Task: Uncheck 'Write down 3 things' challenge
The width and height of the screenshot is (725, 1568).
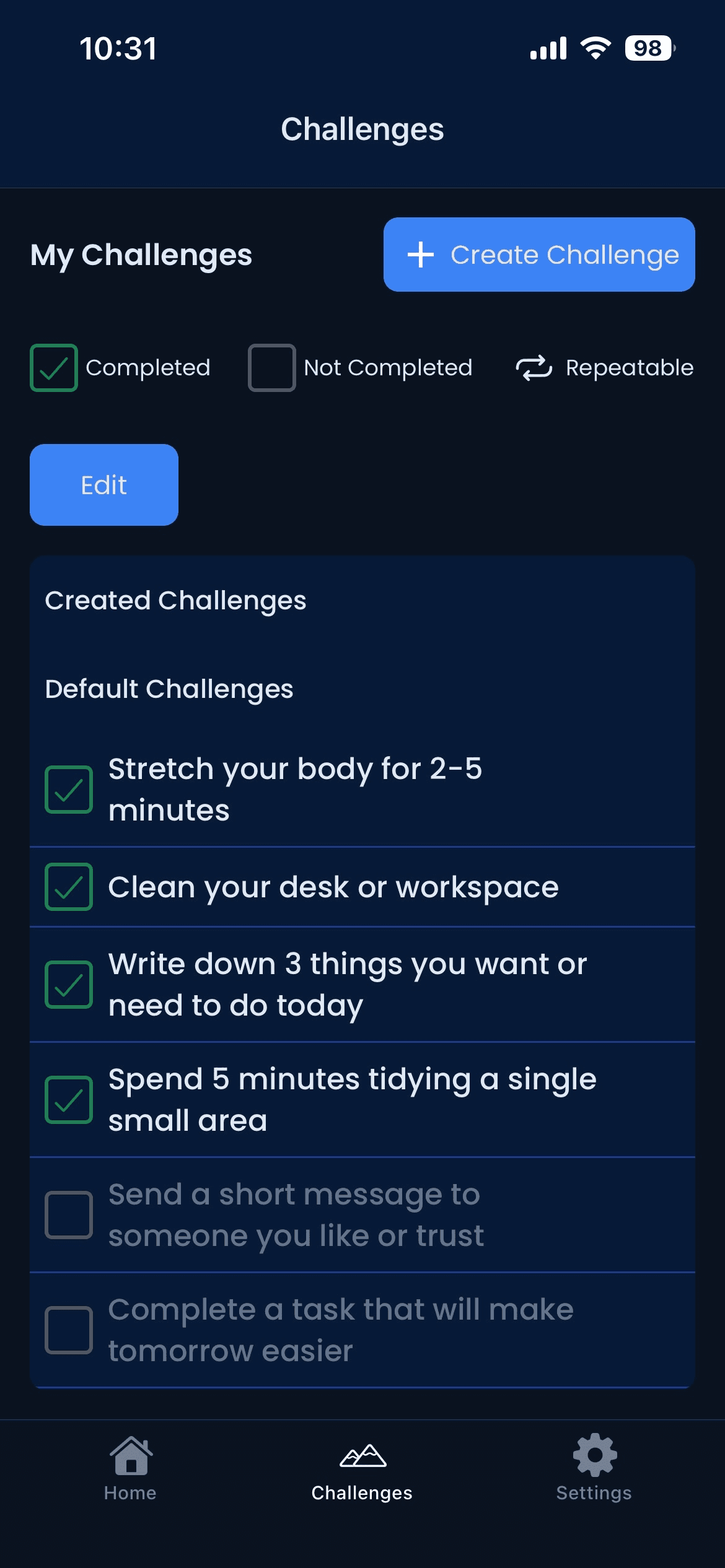Action: [x=69, y=985]
